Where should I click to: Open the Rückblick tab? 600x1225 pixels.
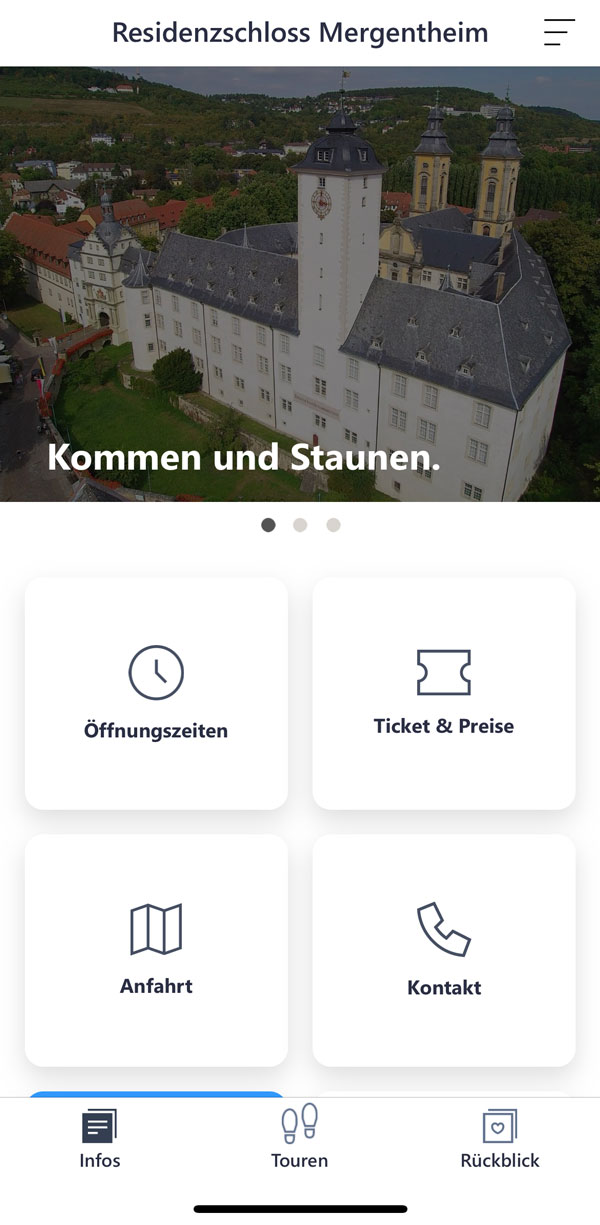pos(499,1138)
